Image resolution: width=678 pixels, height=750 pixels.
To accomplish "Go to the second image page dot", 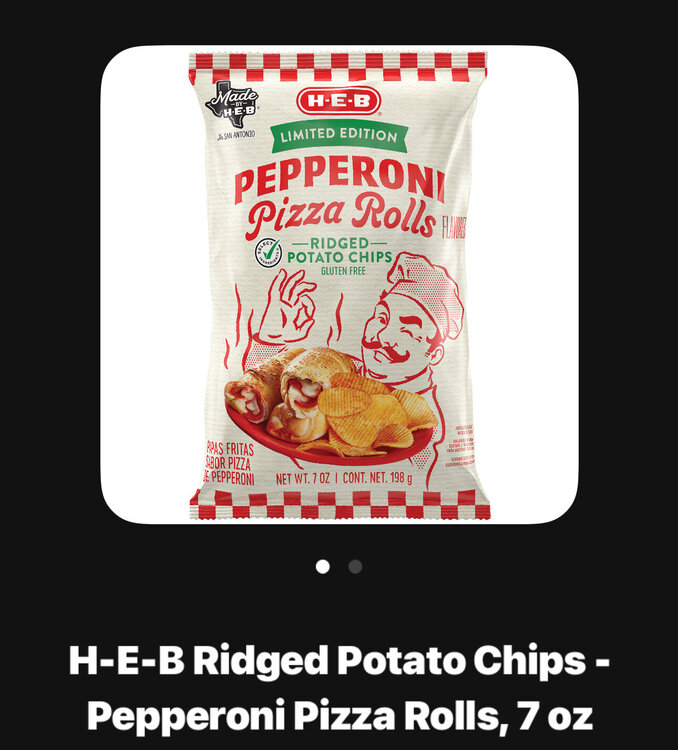I will pyautogui.click(x=355, y=567).
